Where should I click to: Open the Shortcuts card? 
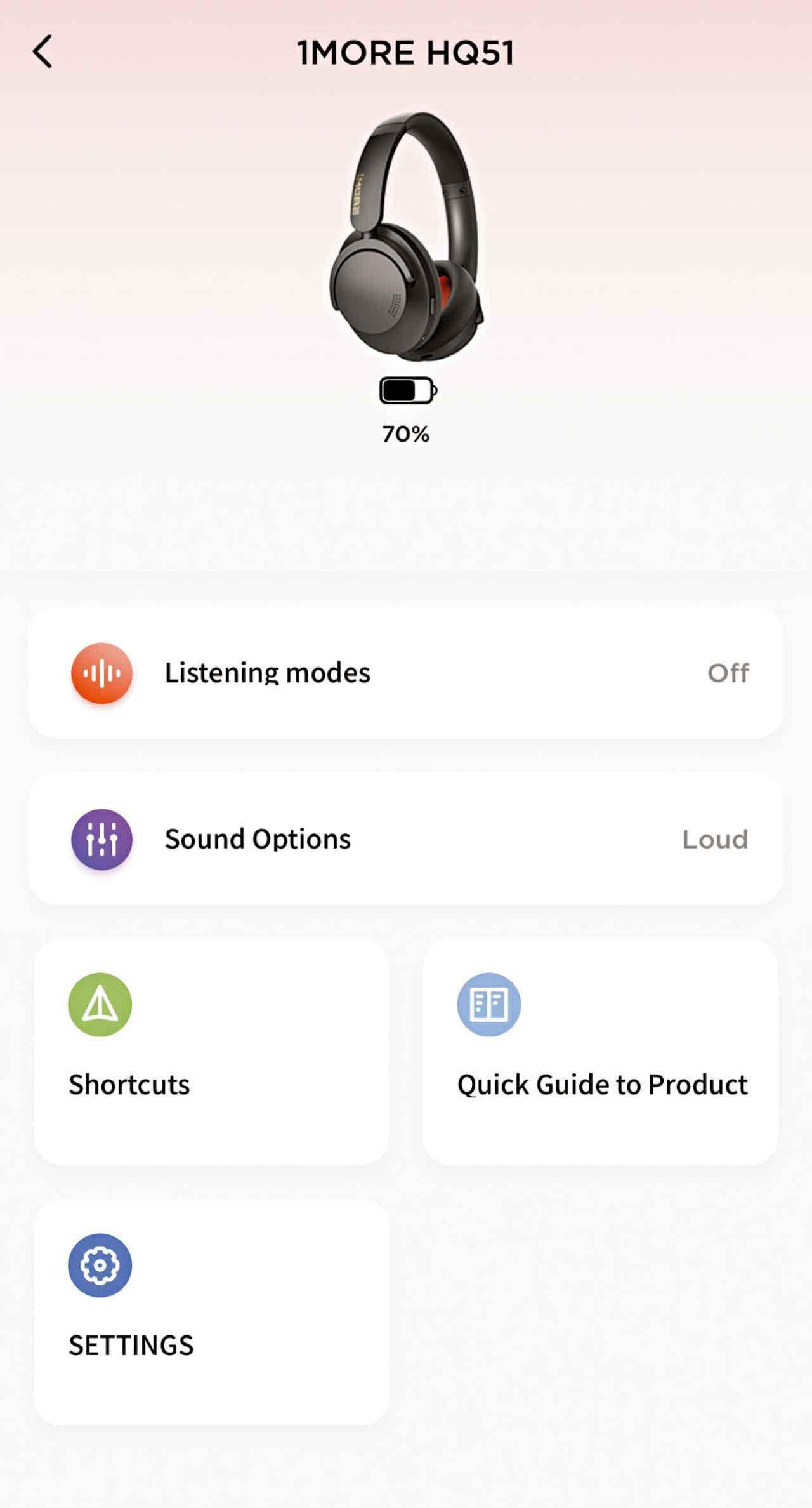[x=211, y=1052]
